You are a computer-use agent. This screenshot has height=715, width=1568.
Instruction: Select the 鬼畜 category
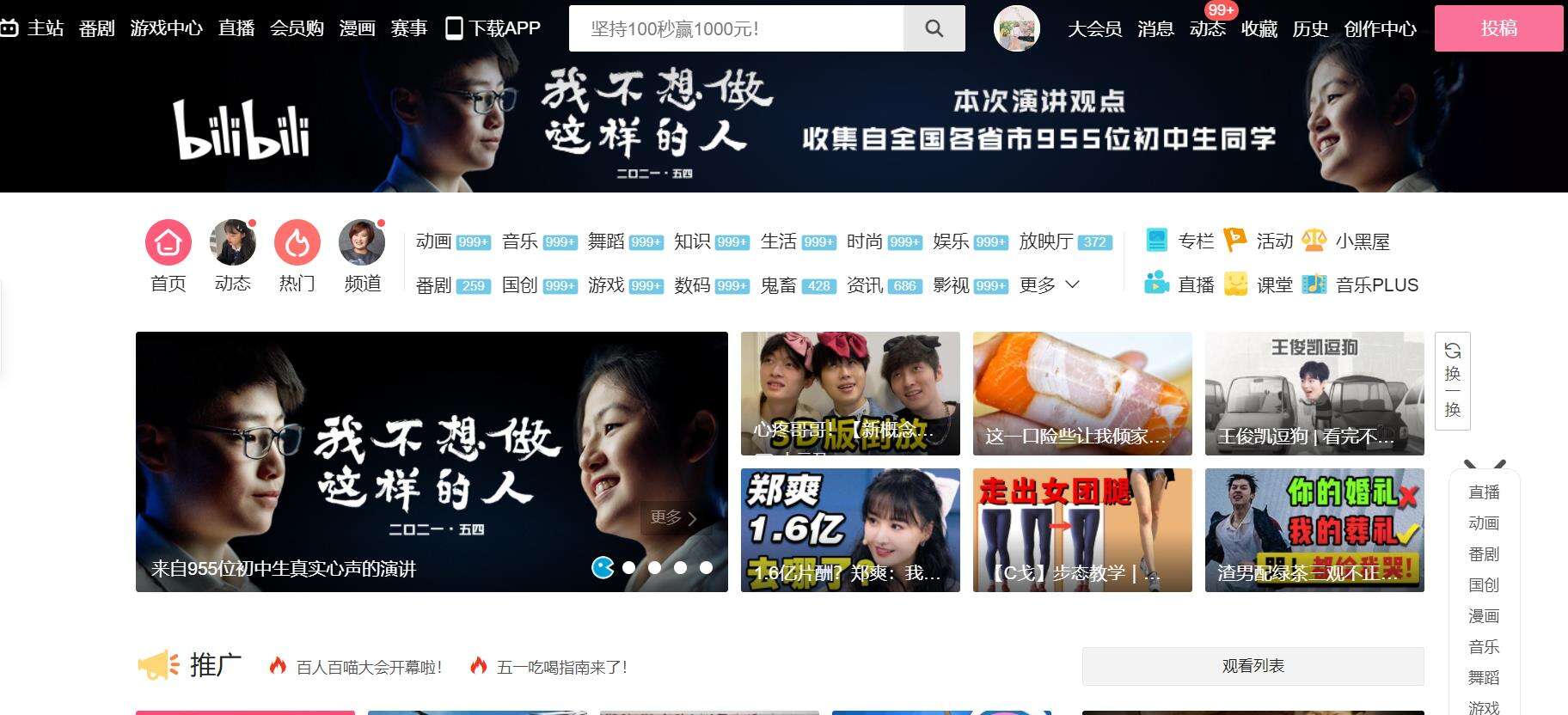click(778, 285)
